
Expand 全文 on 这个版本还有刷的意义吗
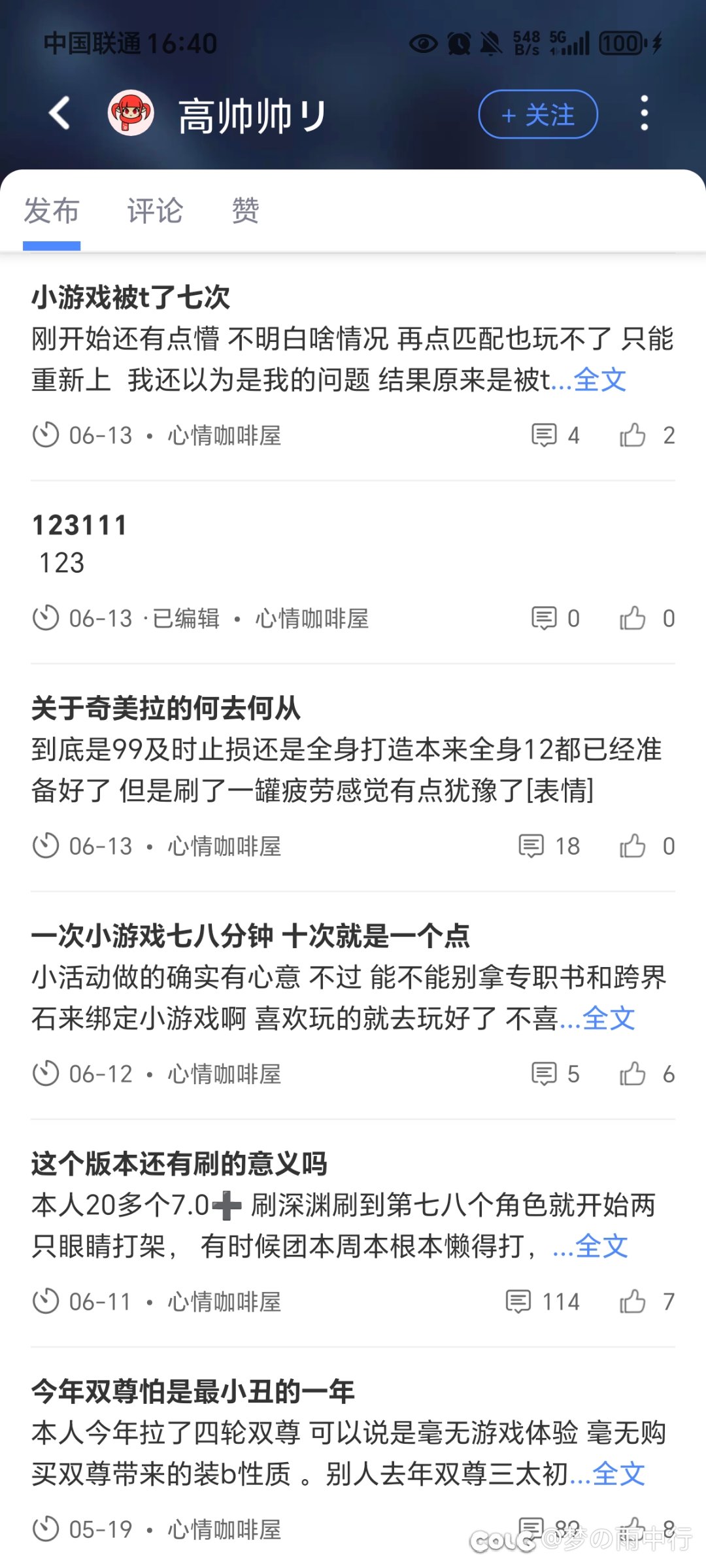click(601, 1246)
